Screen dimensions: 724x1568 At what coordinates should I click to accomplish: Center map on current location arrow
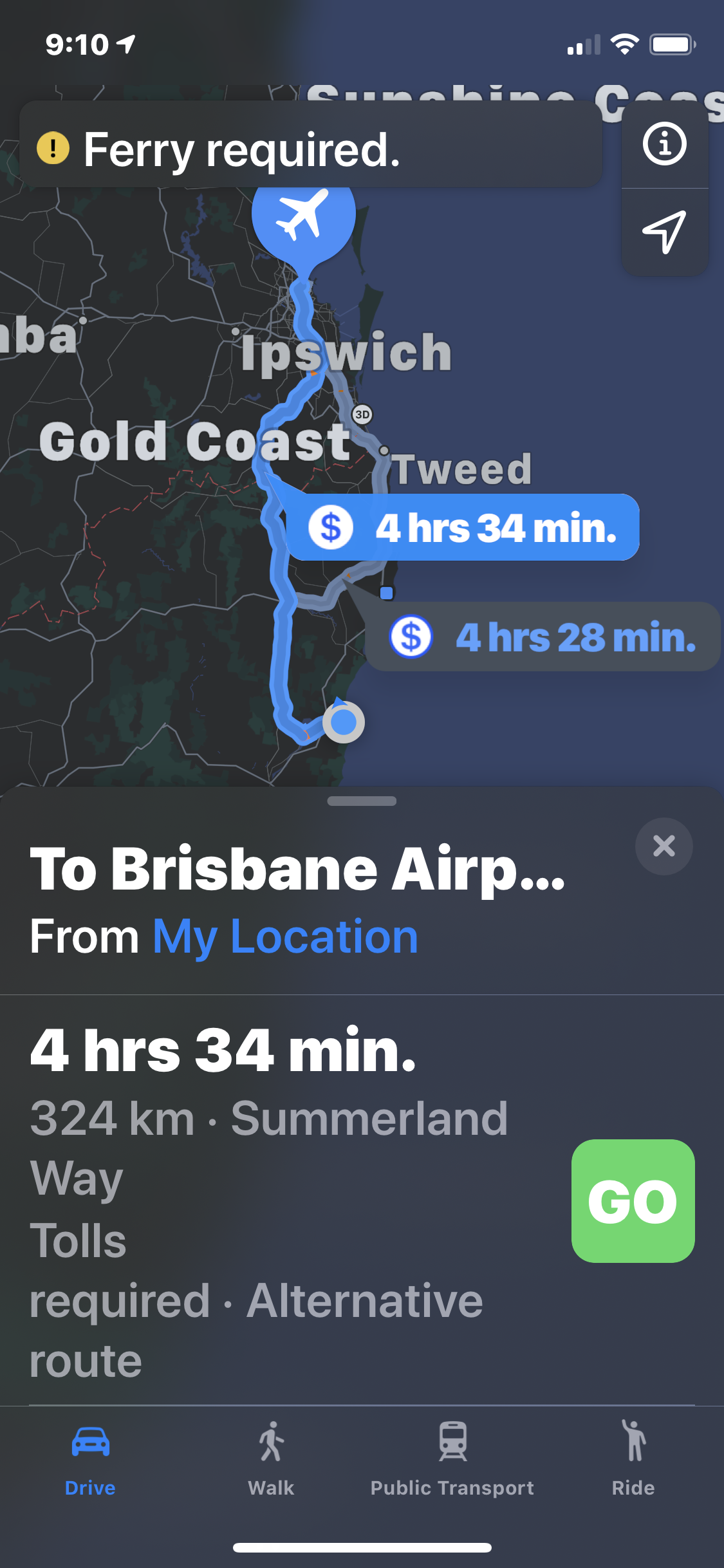pyautogui.click(x=664, y=232)
